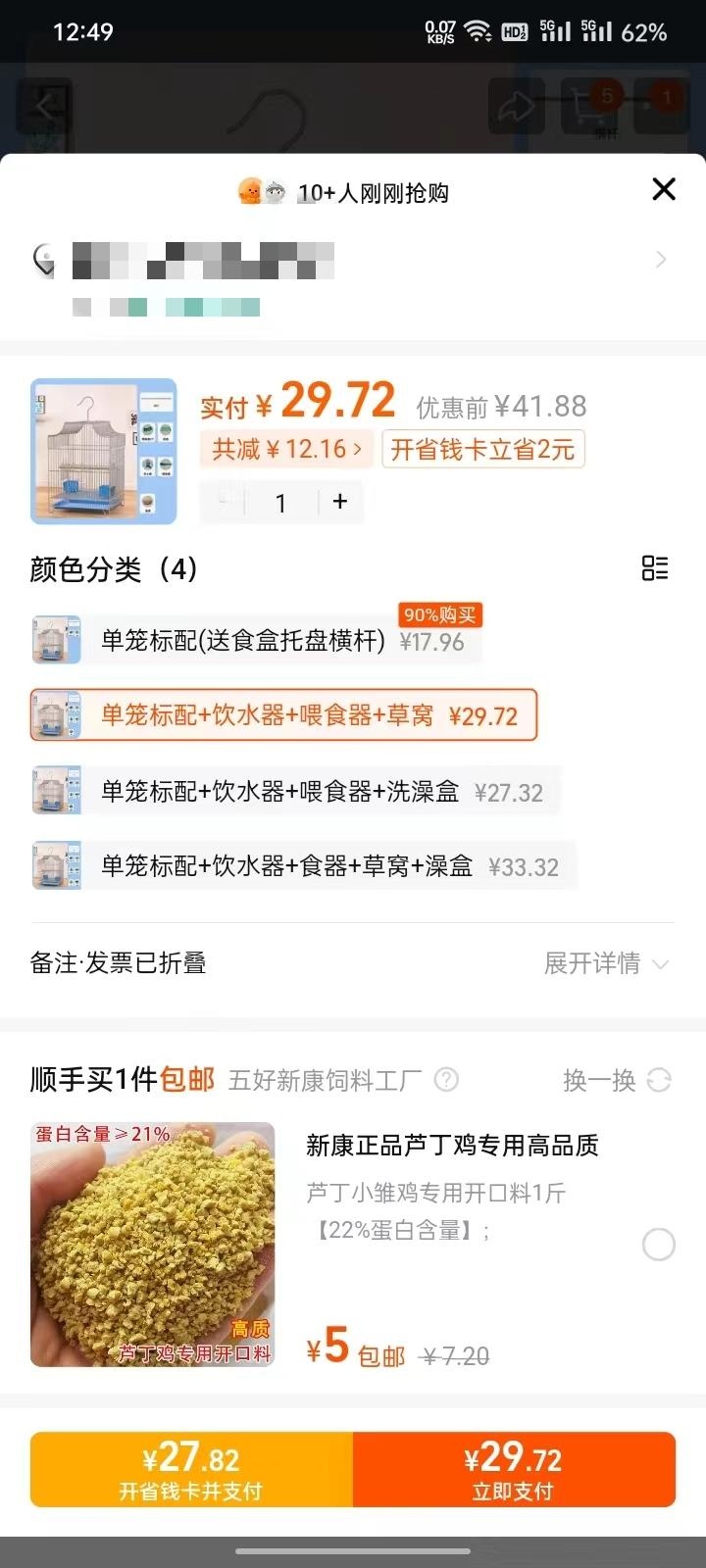Select the 新康芦丁鸡 feed add-on

658,1245
